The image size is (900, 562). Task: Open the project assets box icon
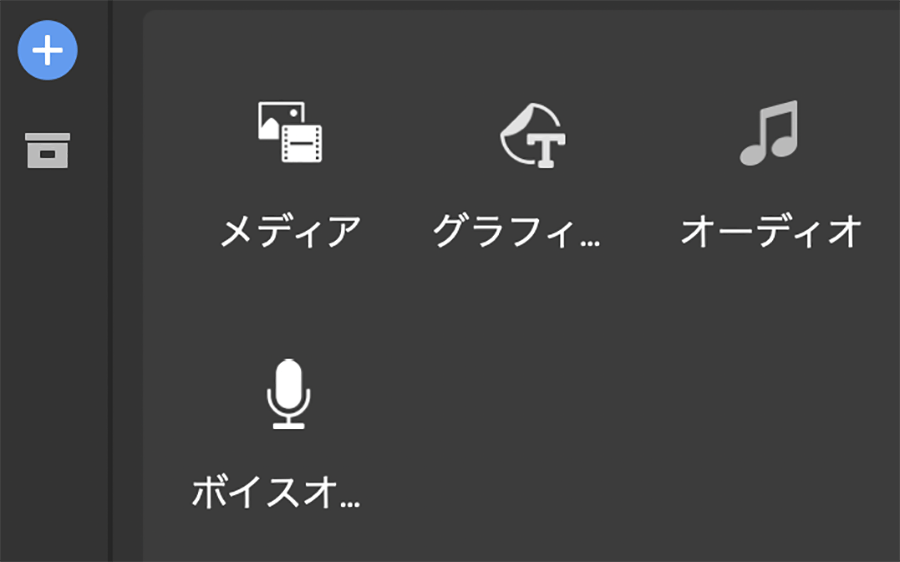(x=47, y=150)
